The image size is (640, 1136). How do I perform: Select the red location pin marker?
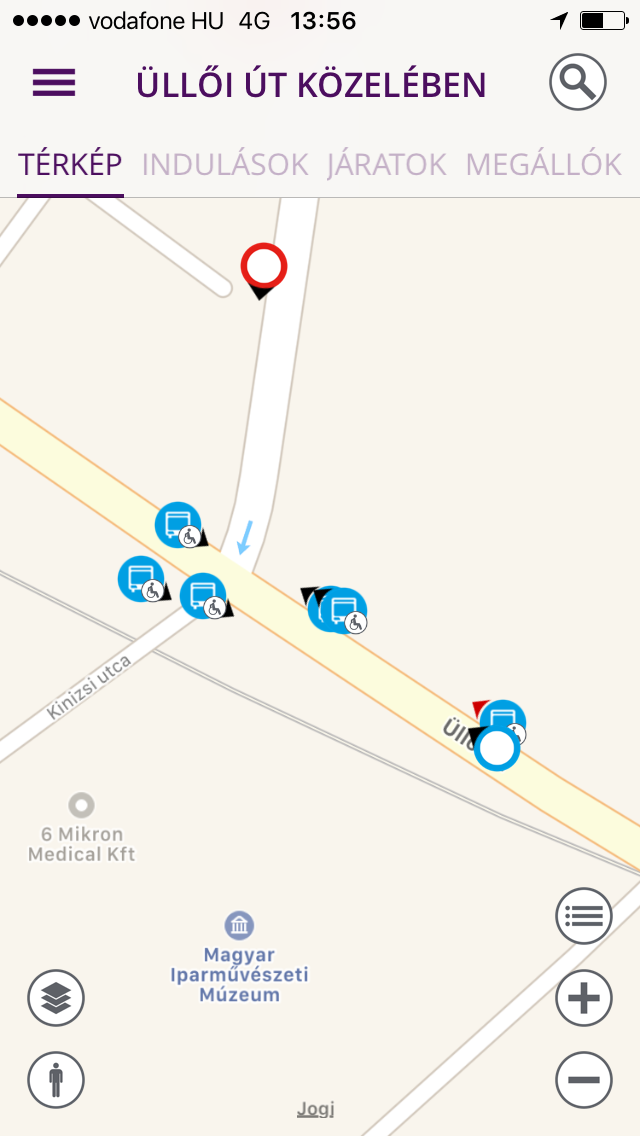(264, 268)
